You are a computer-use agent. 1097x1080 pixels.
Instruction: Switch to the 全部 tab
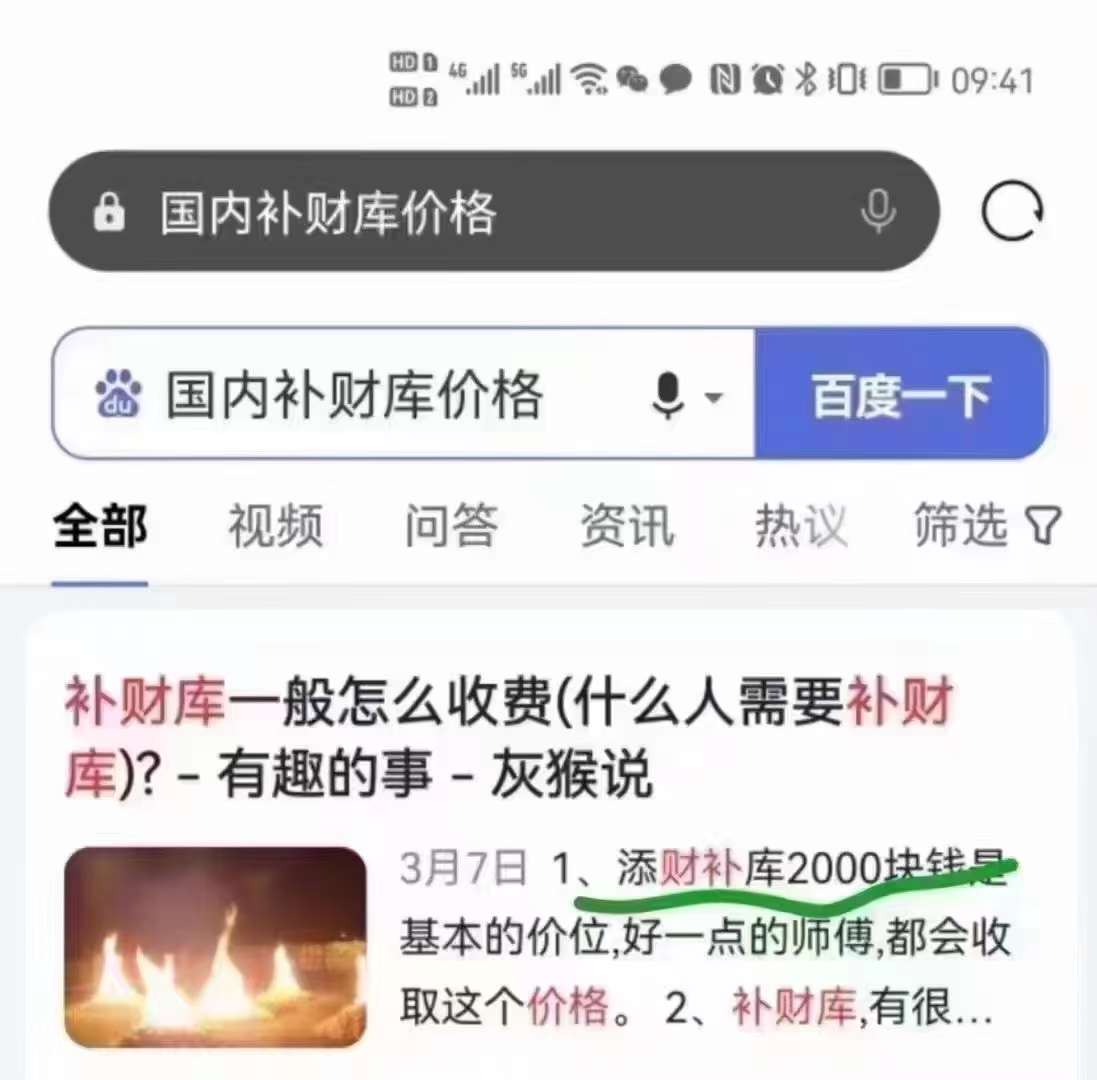tap(100, 525)
